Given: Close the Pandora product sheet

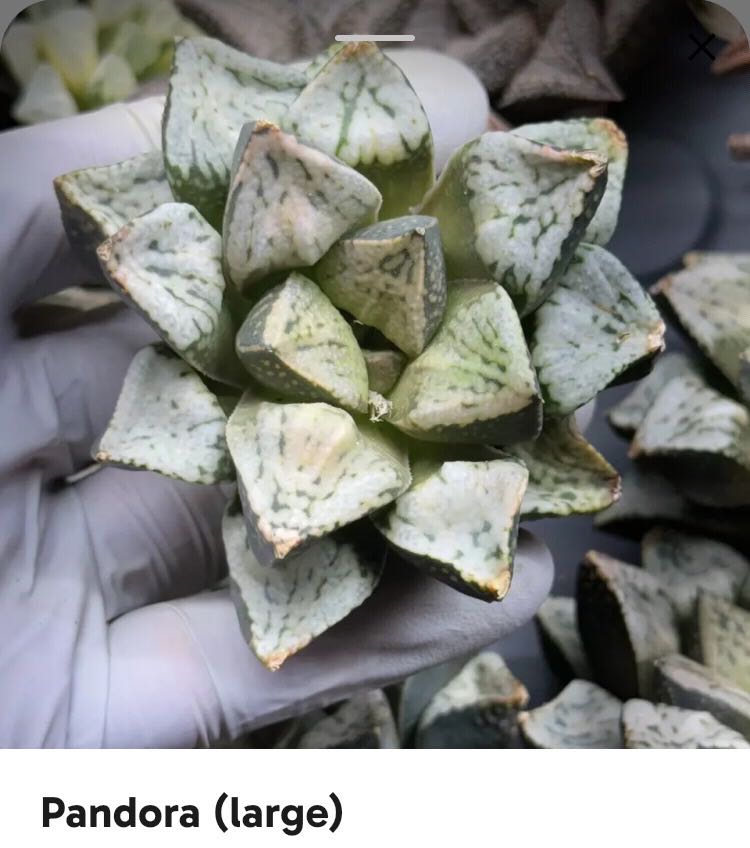Looking at the screenshot, I should [x=702, y=46].
